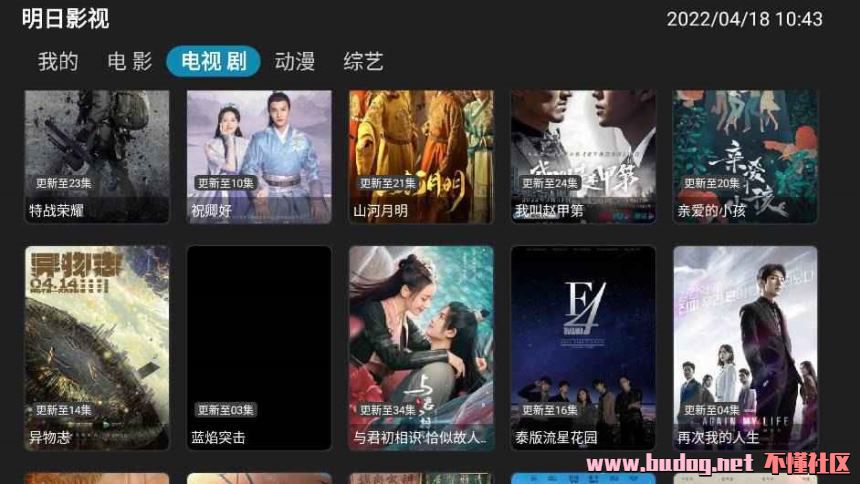
Task: Select the 蓝焰突击 tile
Action: point(259,347)
